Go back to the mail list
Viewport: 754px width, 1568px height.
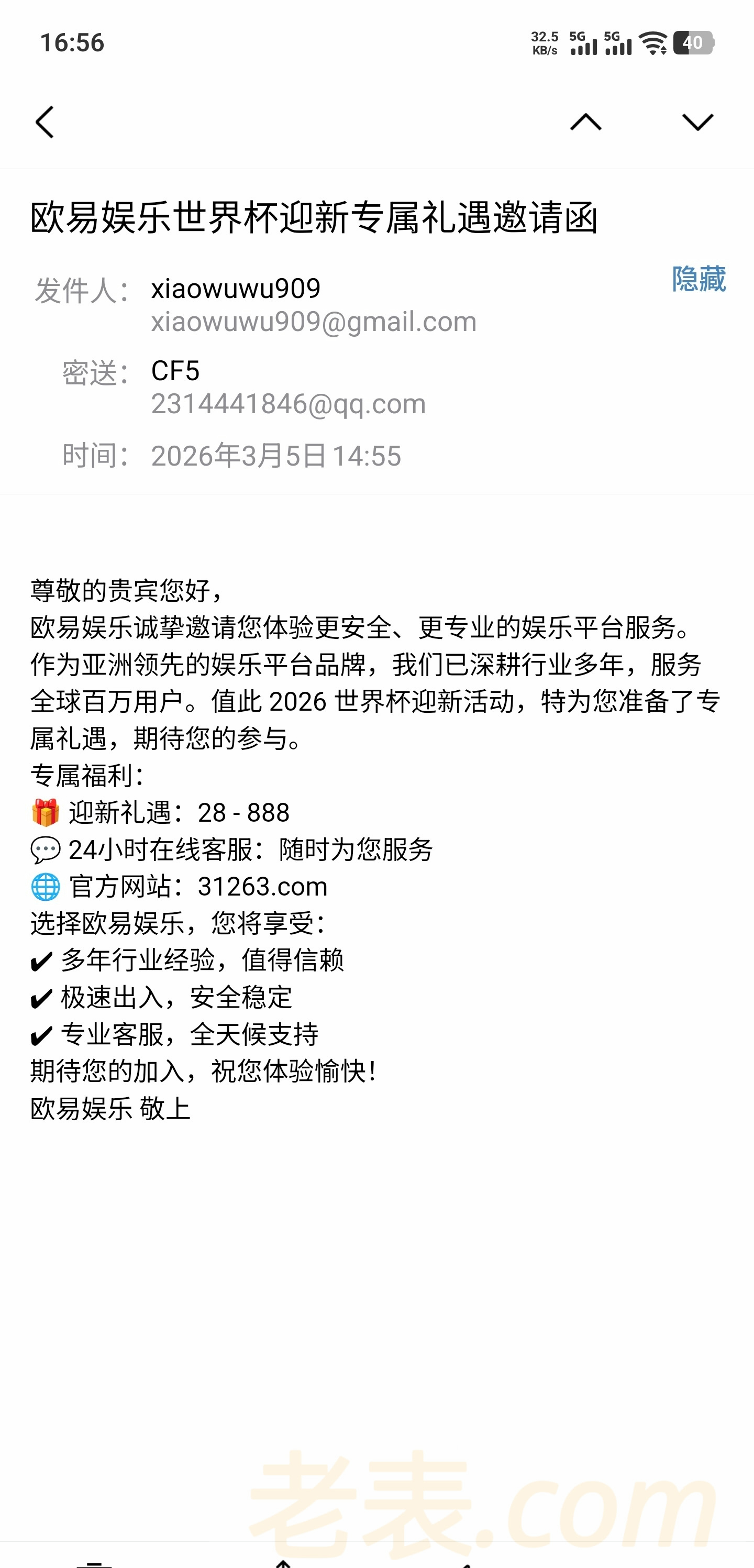click(45, 123)
